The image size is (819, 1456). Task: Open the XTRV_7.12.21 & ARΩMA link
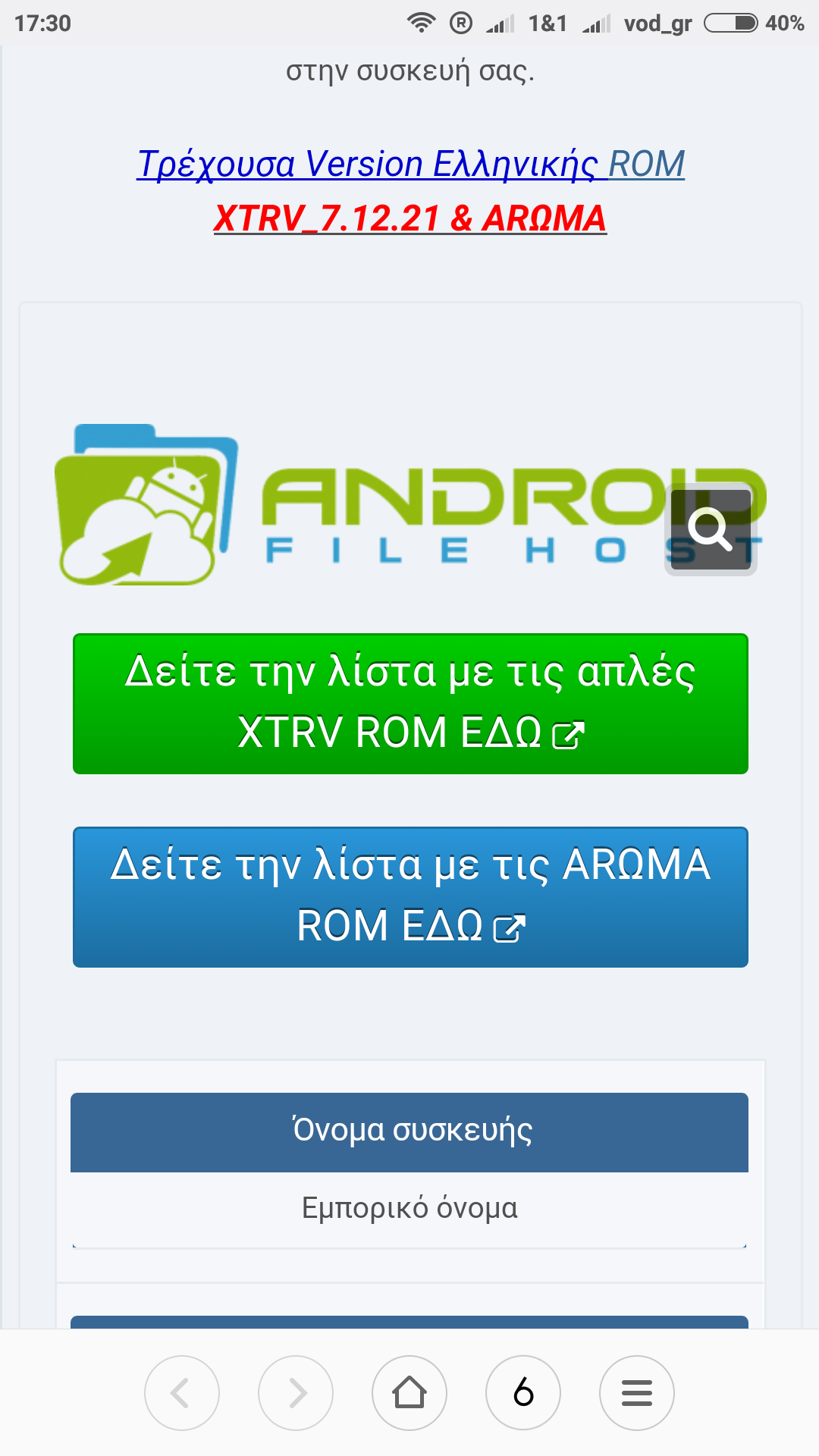click(x=410, y=218)
